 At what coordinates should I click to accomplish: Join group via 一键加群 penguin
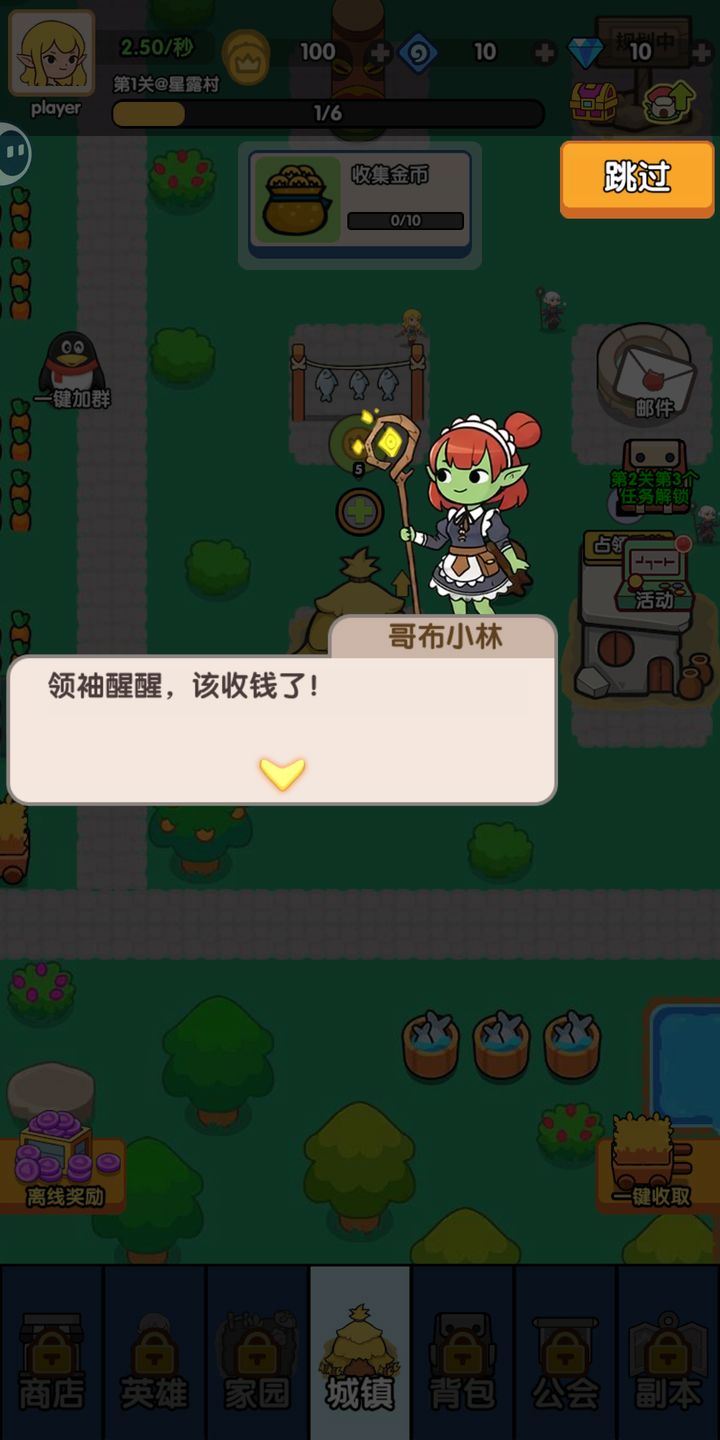72,370
